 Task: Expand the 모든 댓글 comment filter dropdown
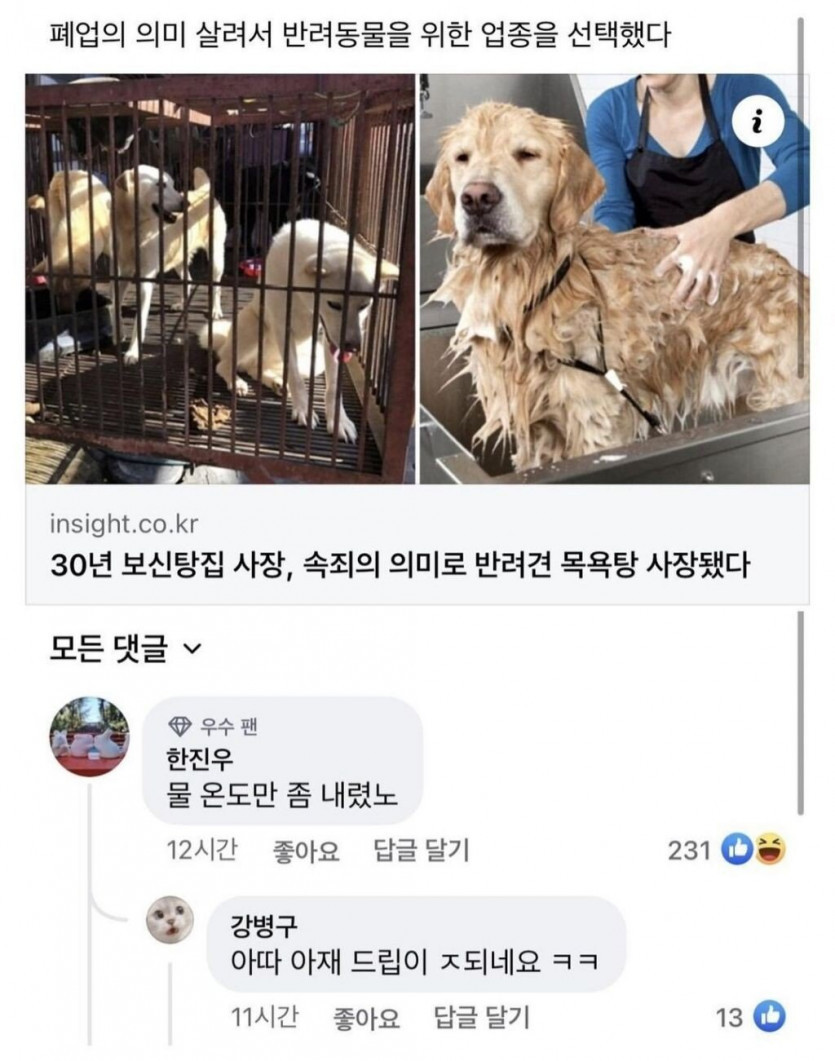tap(126, 650)
